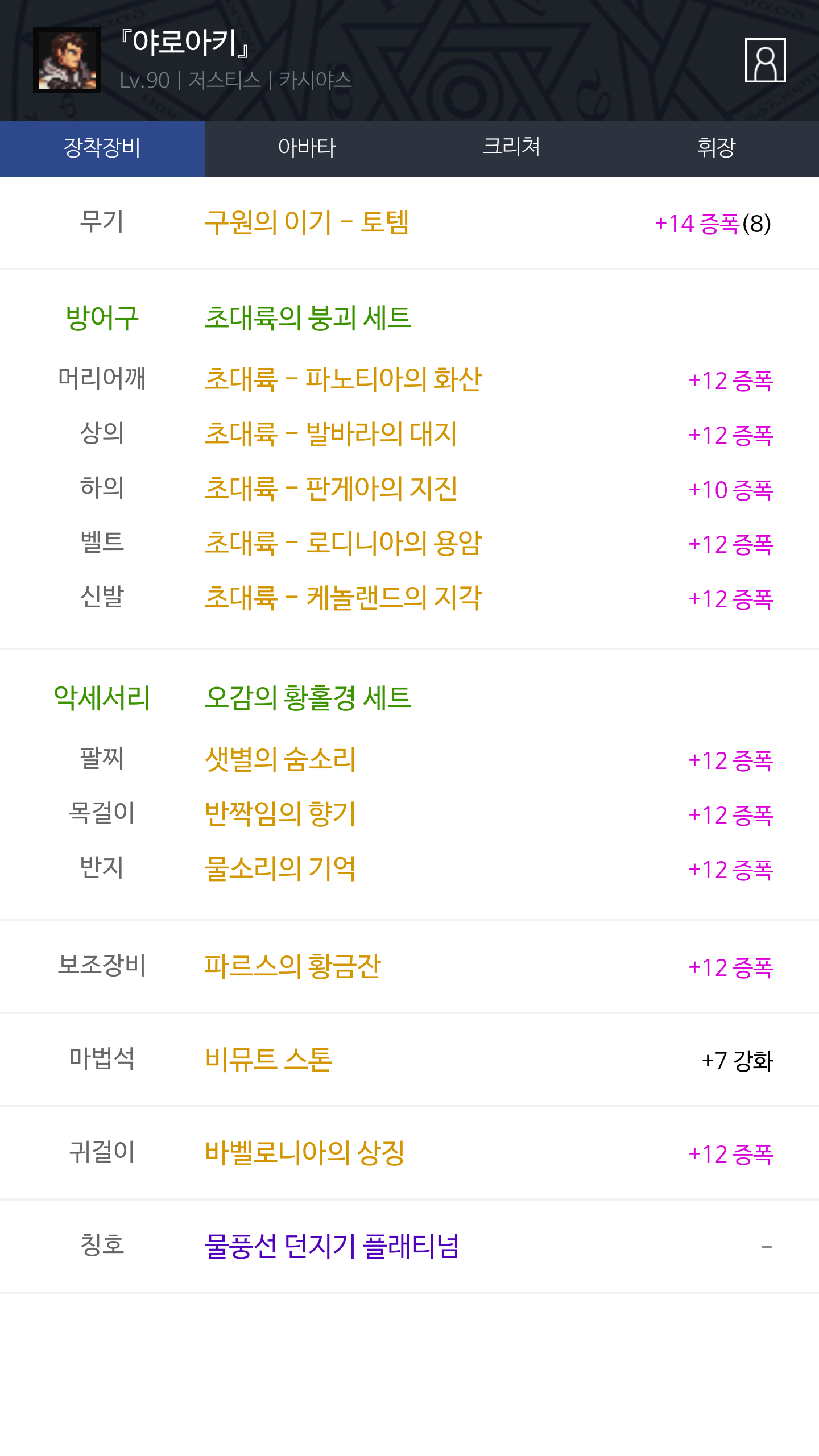View 초대륙 - 파노티아의 화산 item
This screenshot has height=1456, width=819.
pyautogui.click(x=344, y=379)
